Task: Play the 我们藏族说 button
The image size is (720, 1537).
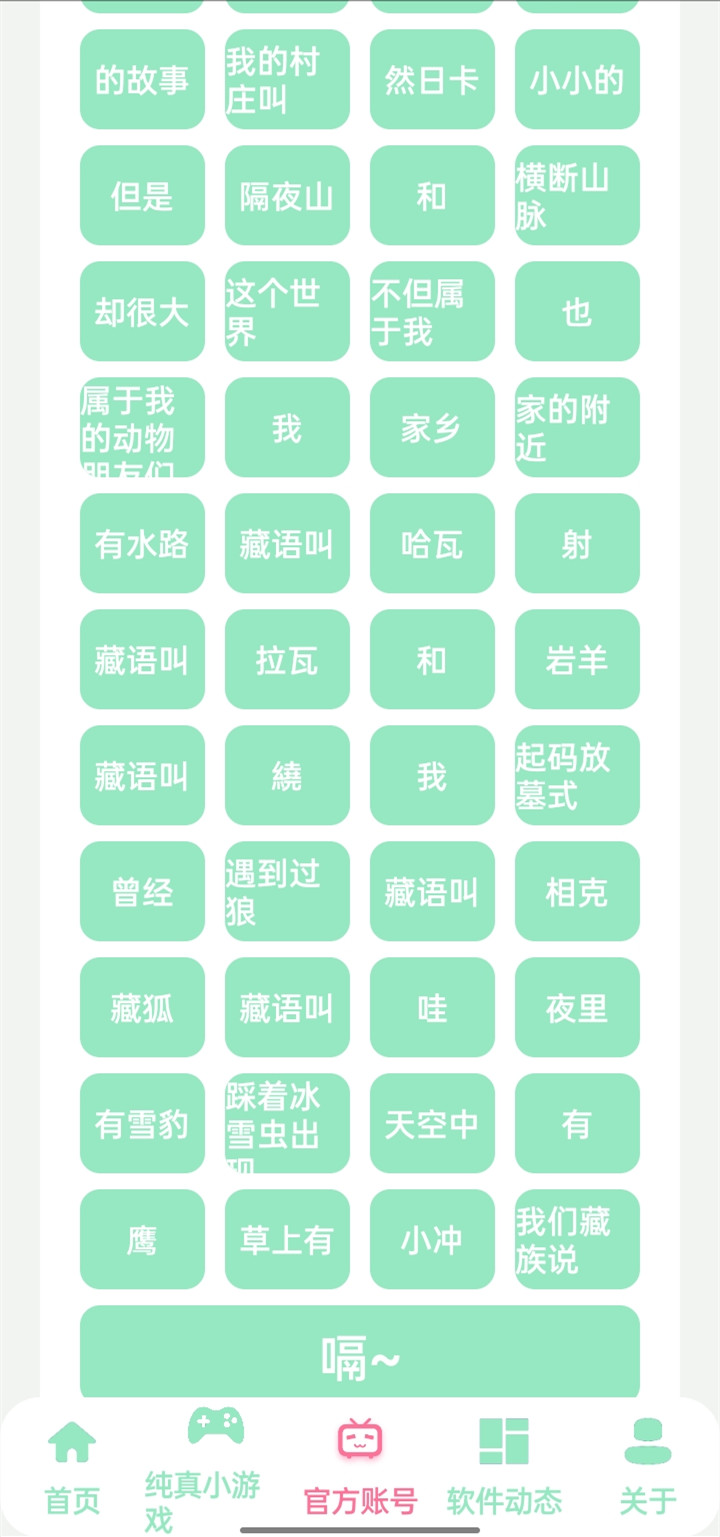Action: point(577,1240)
